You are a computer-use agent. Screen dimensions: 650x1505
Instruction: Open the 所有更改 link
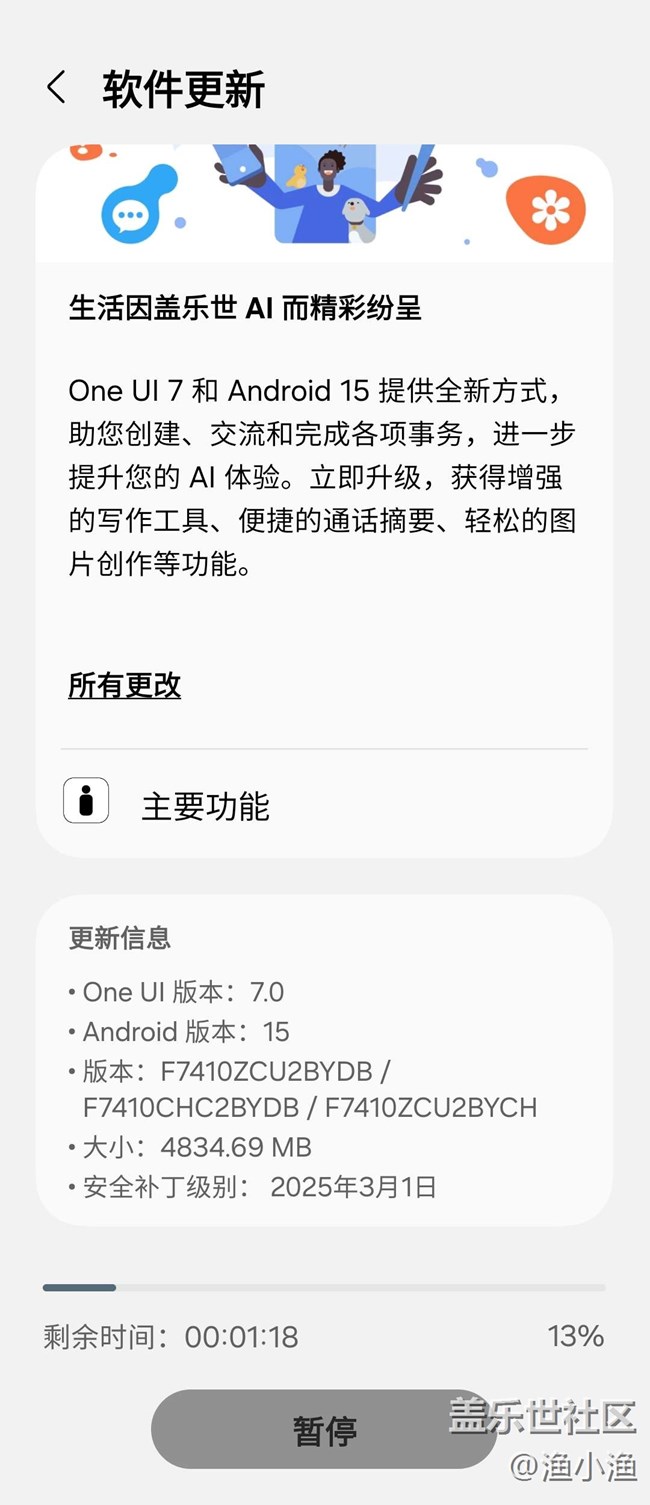coord(124,685)
